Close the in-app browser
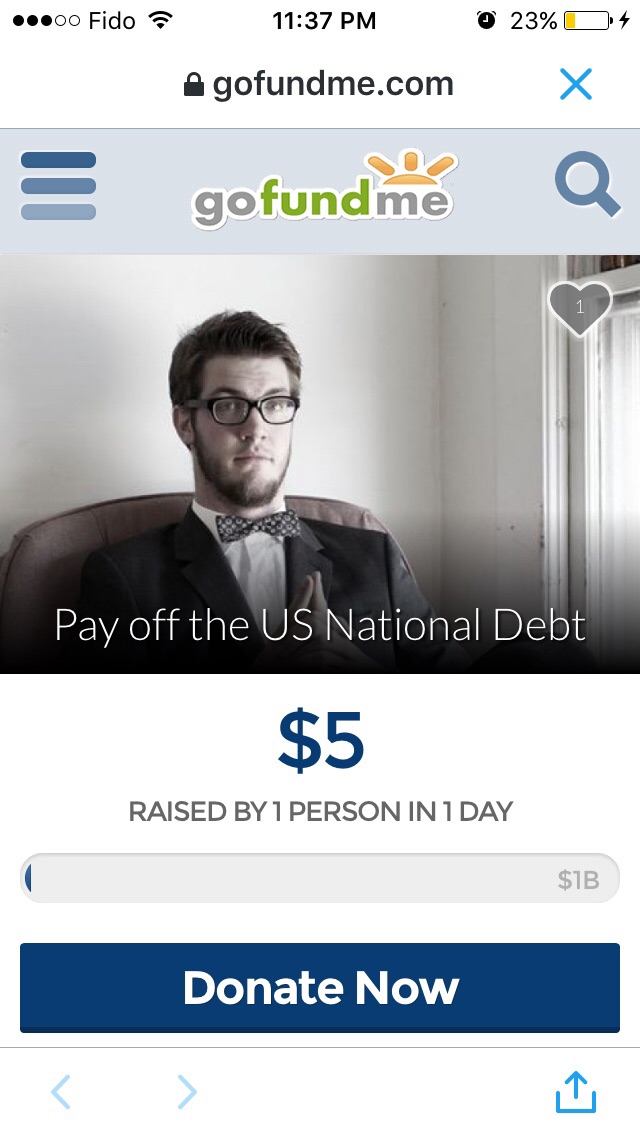The width and height of the screenshot is (640, 1136). point(576,84)
